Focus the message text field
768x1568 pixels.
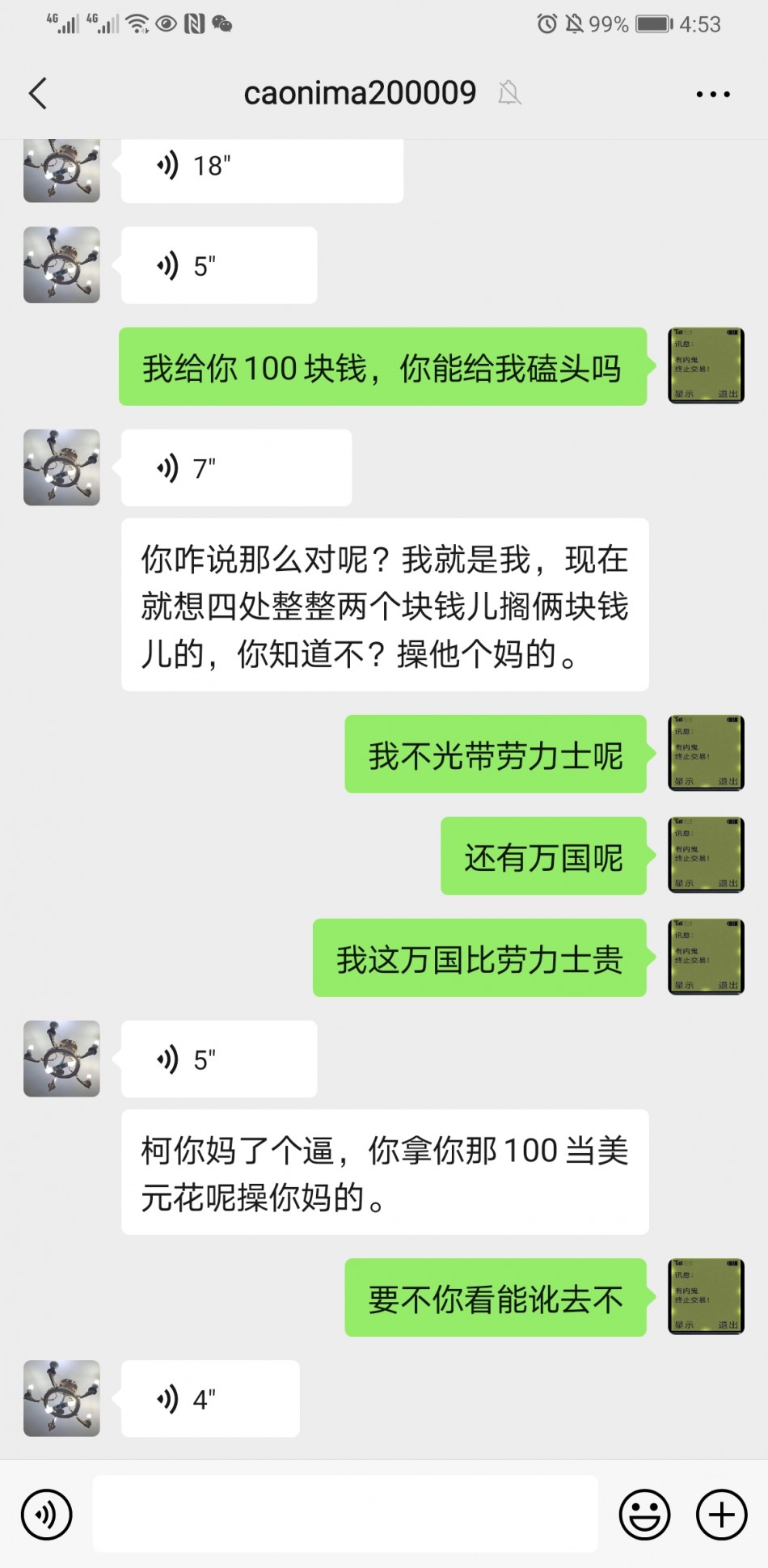tap(345, 1514)
